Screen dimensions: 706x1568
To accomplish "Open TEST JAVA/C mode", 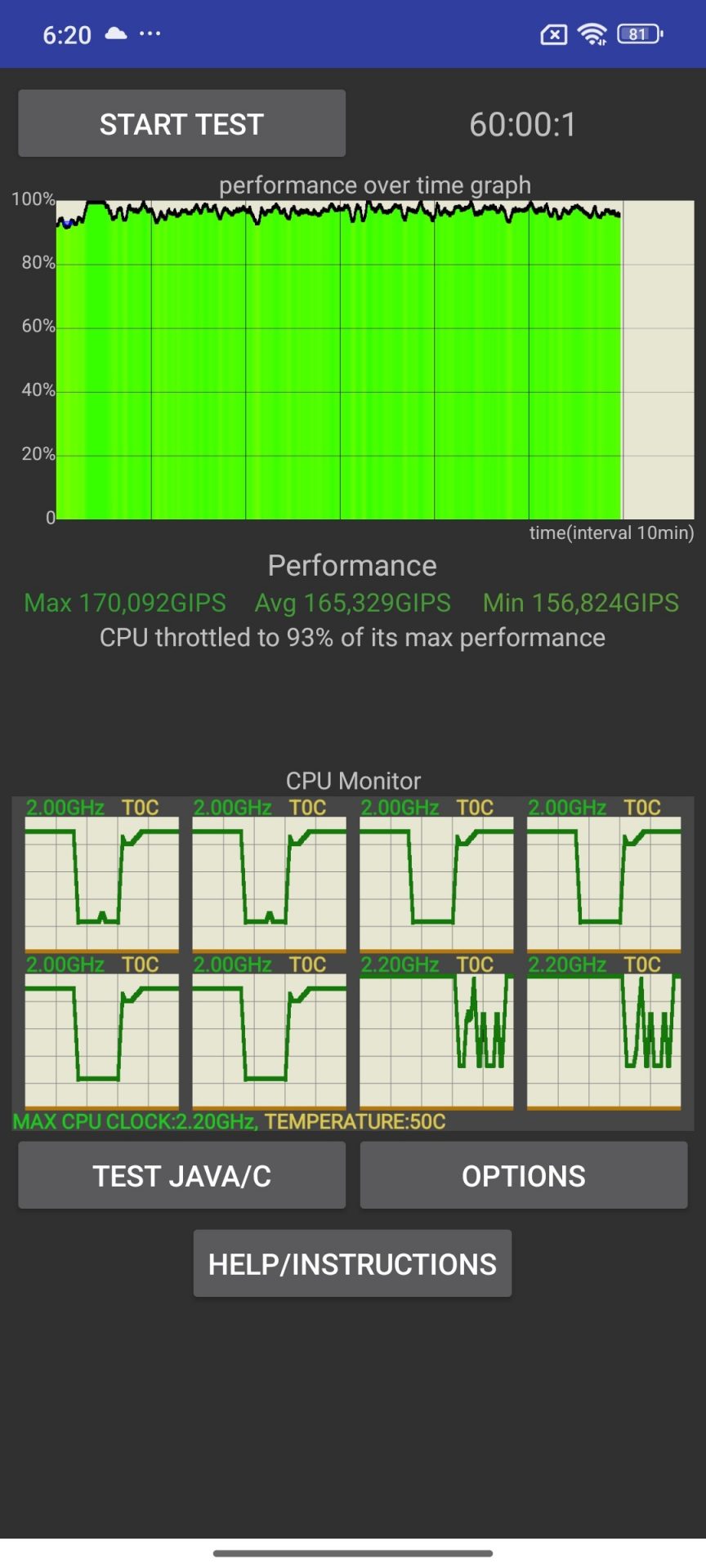I will (181, 1175).
